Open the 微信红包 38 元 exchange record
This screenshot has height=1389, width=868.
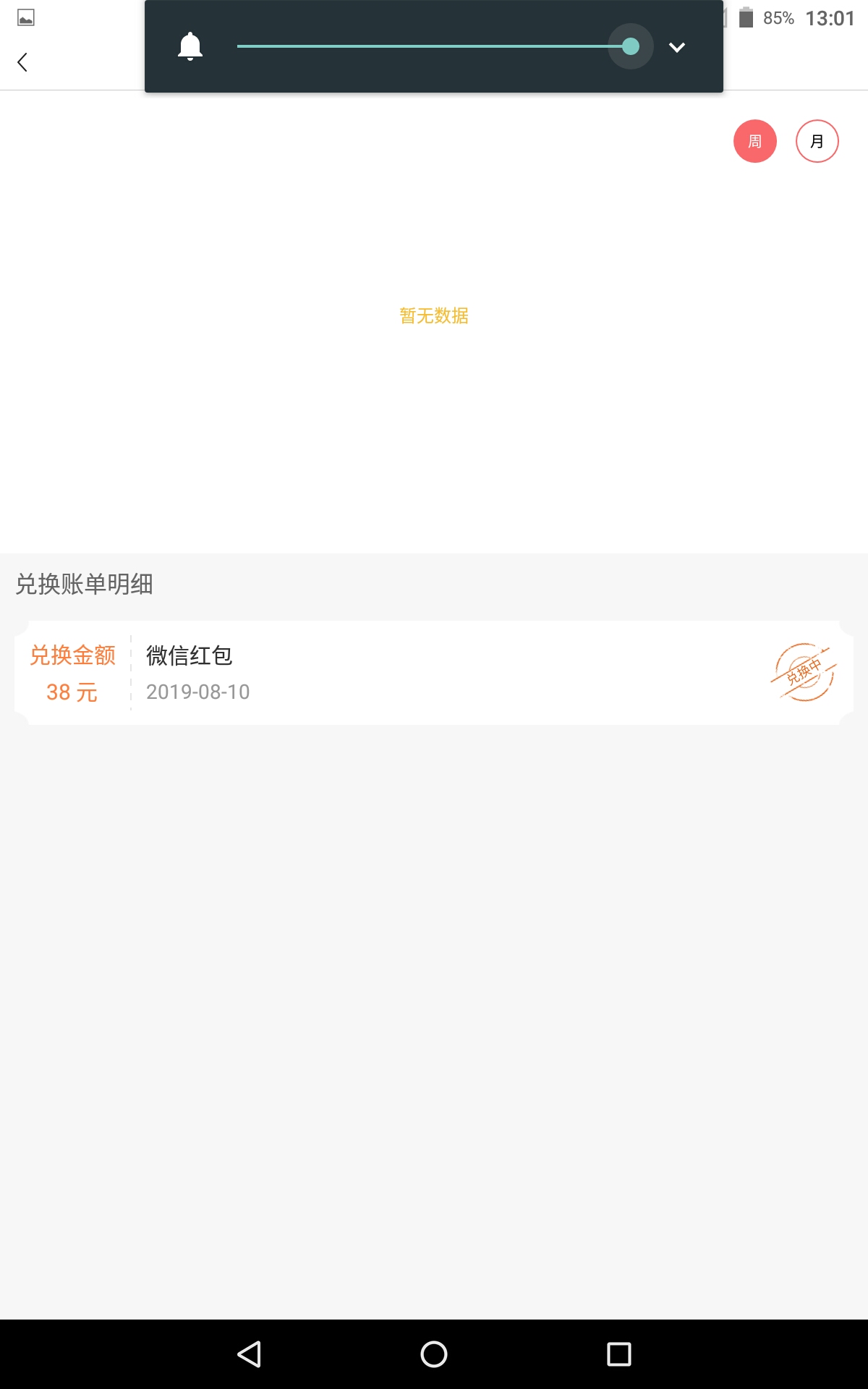[434, 673]
